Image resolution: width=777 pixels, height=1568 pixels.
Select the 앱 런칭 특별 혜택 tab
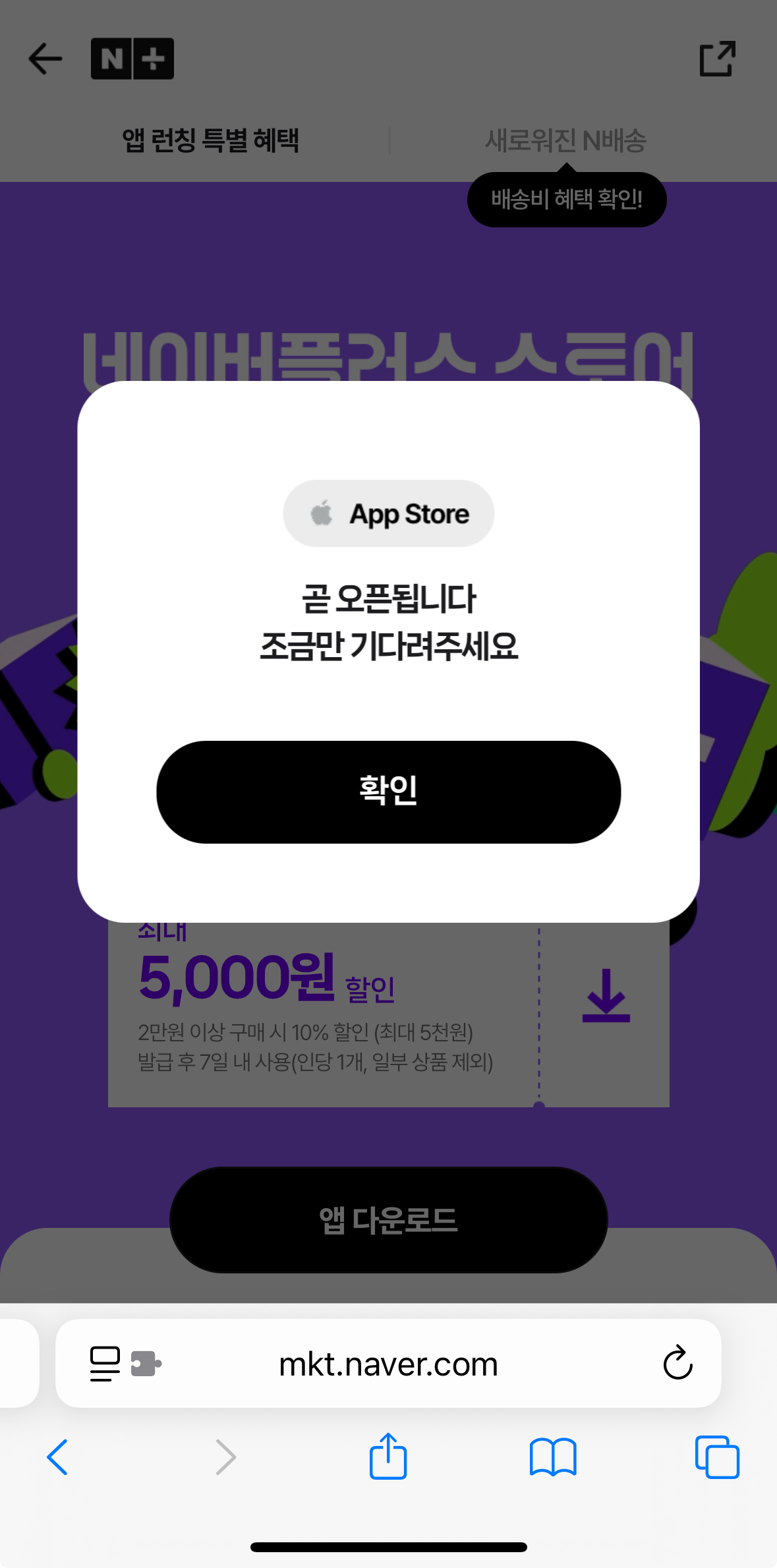[210, 140]
